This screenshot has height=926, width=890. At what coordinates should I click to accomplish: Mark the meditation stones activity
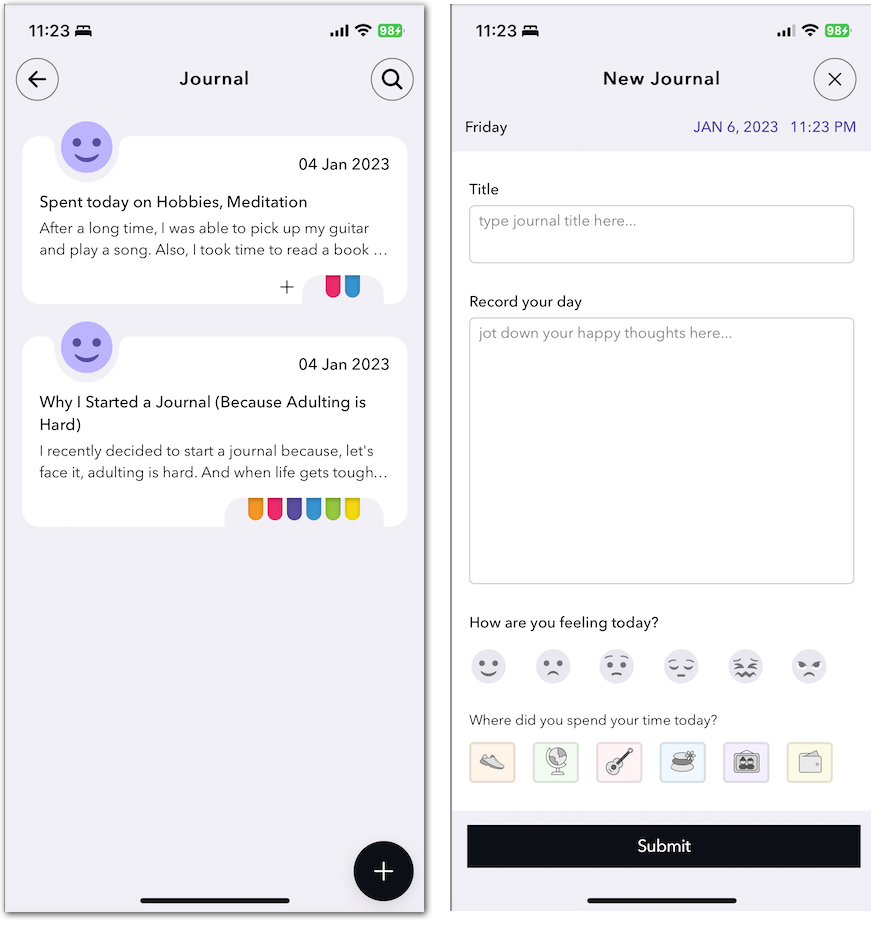[683, 762]
